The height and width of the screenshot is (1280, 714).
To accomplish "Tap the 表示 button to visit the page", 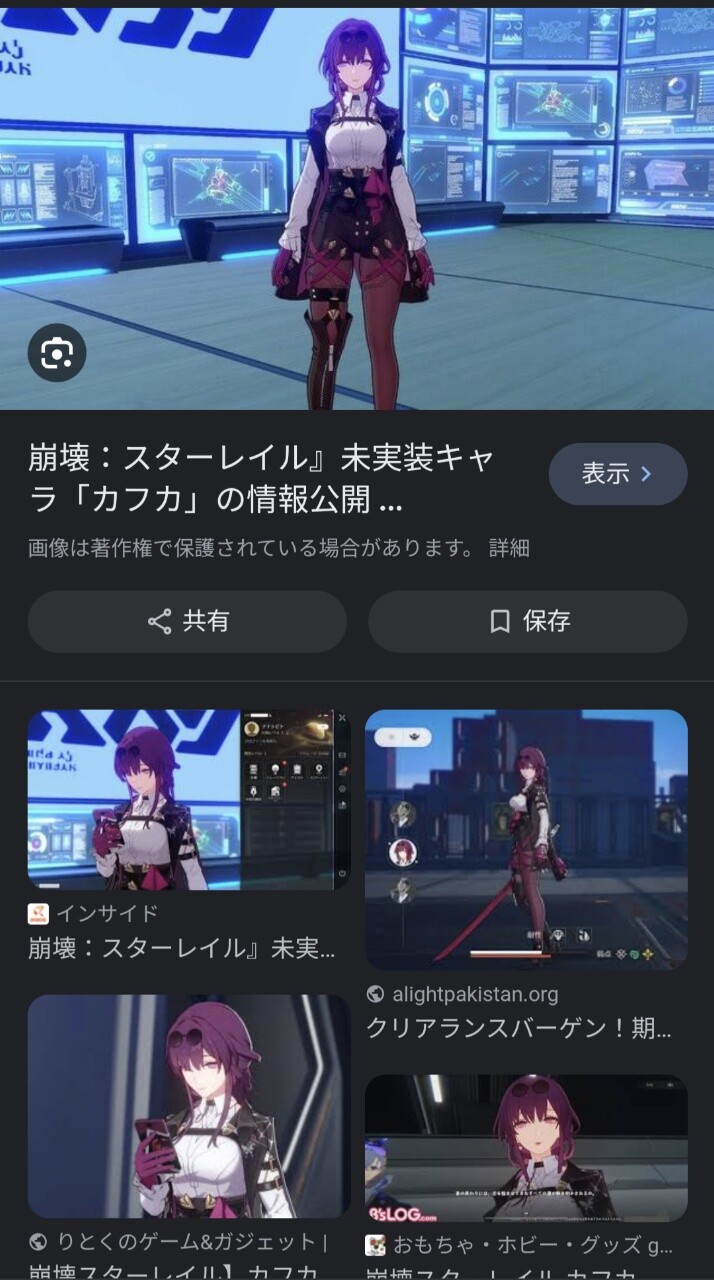I will pos(617,474).
